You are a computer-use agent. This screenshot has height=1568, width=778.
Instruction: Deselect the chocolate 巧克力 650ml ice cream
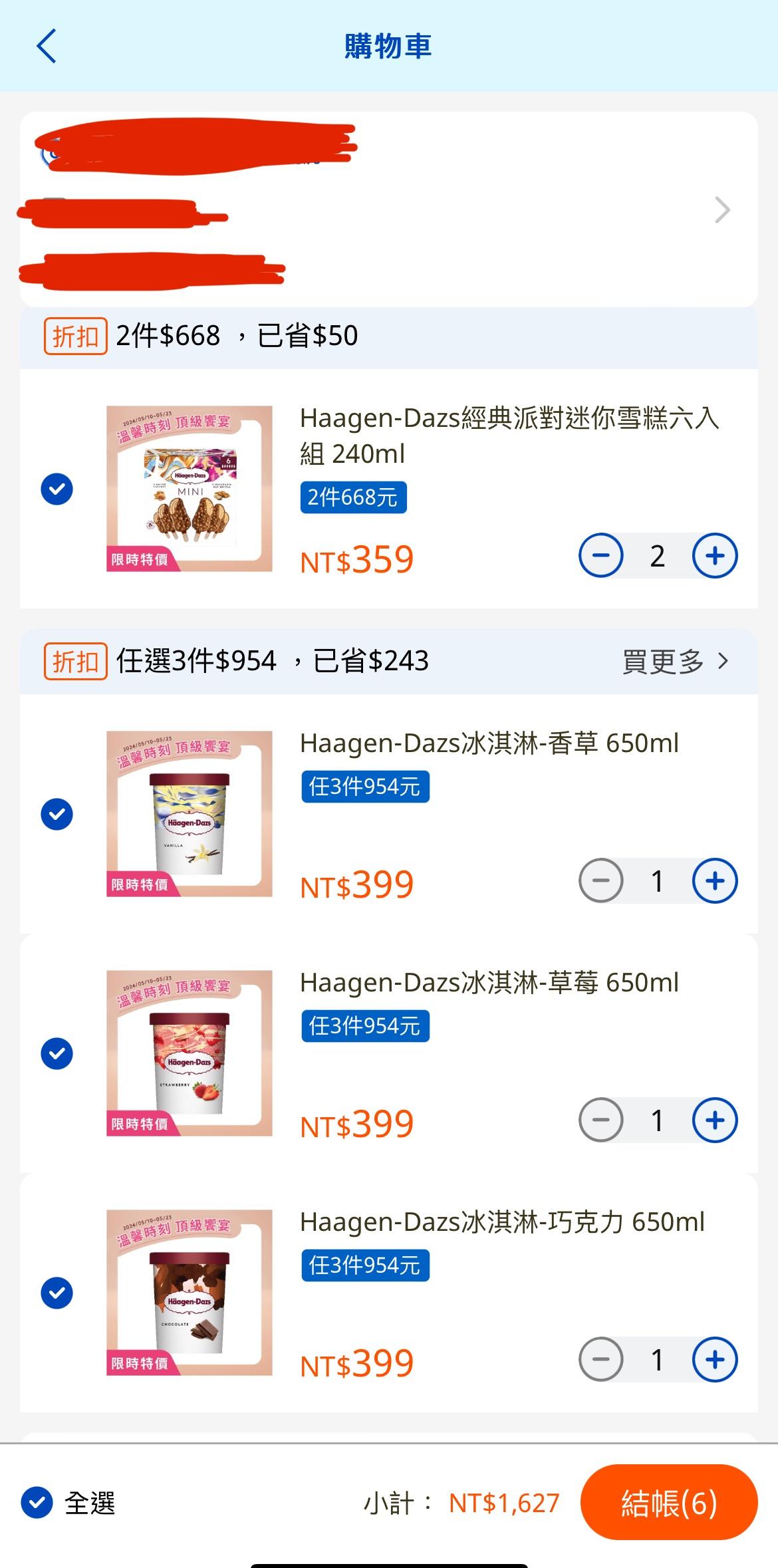coord(57,1293)
